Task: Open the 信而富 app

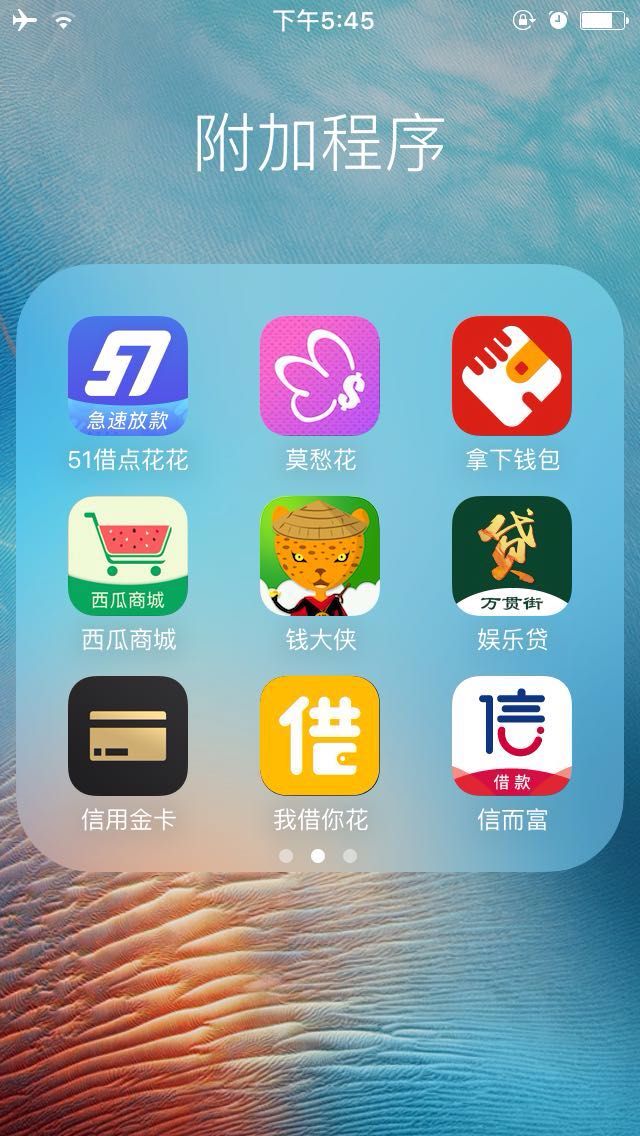Action: pos(512,735)
